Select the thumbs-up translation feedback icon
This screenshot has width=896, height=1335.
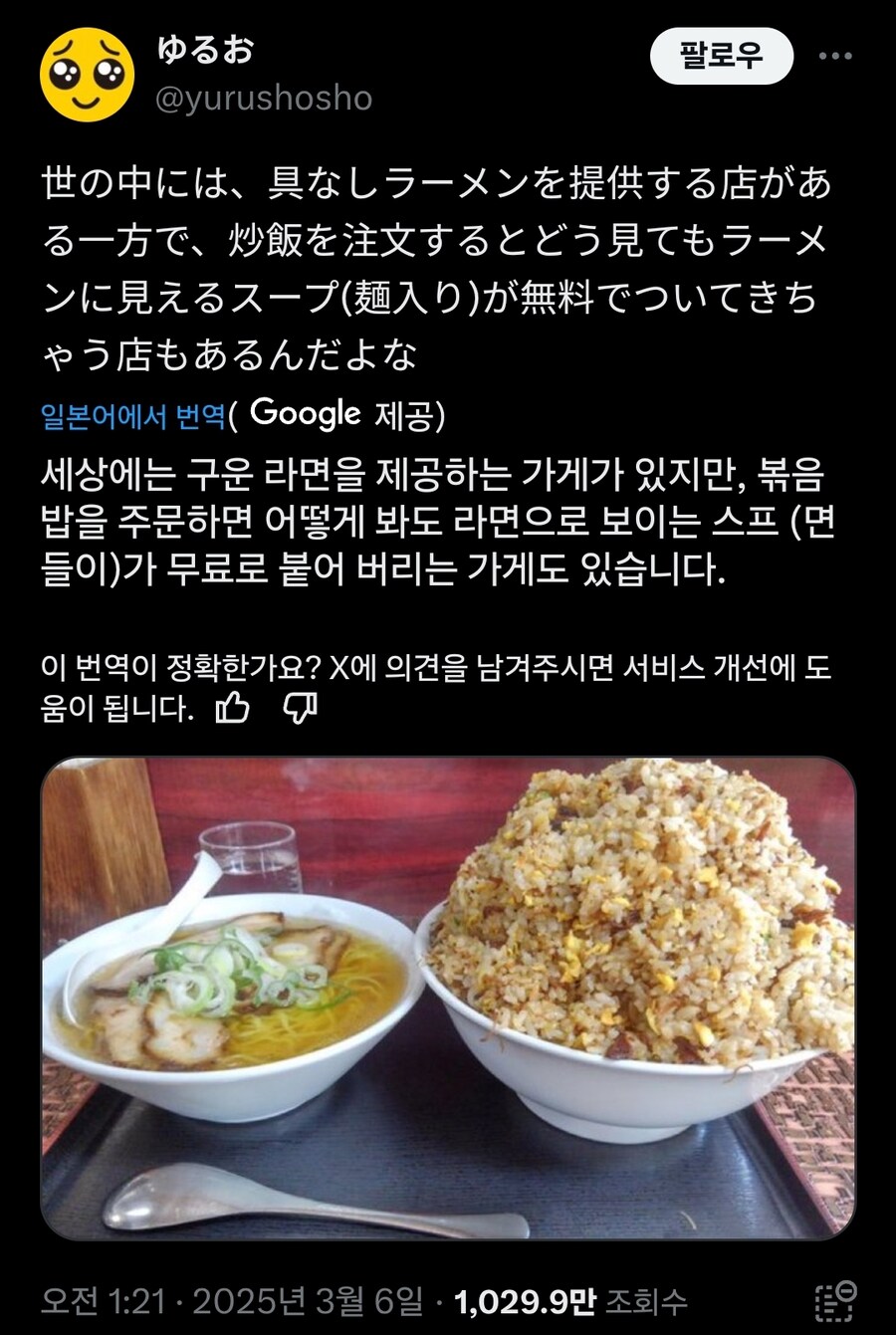[x=233, y=707]
